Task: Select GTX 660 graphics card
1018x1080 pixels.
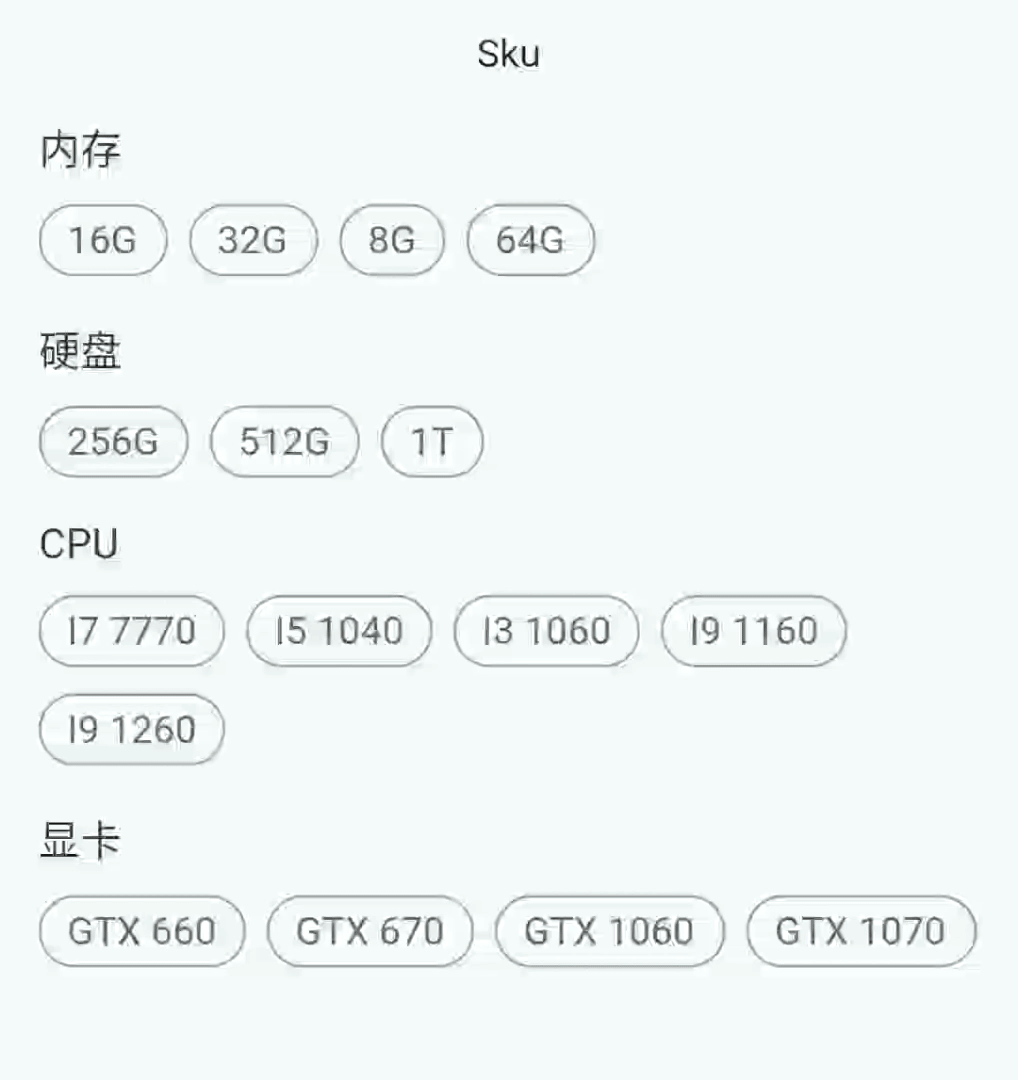Action: click(x=142, y=931)
